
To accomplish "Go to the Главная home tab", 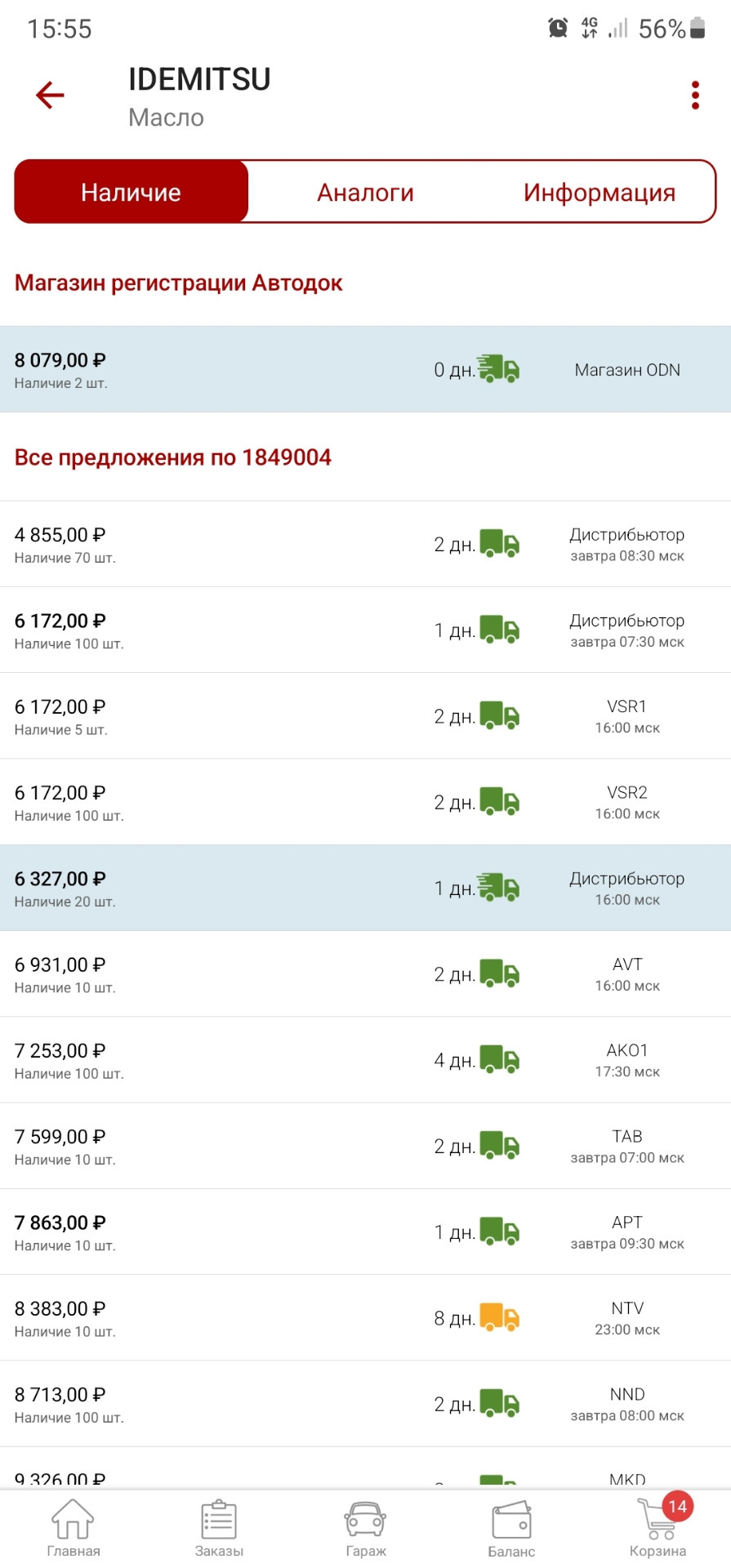I will click(x=74, y=1528).
